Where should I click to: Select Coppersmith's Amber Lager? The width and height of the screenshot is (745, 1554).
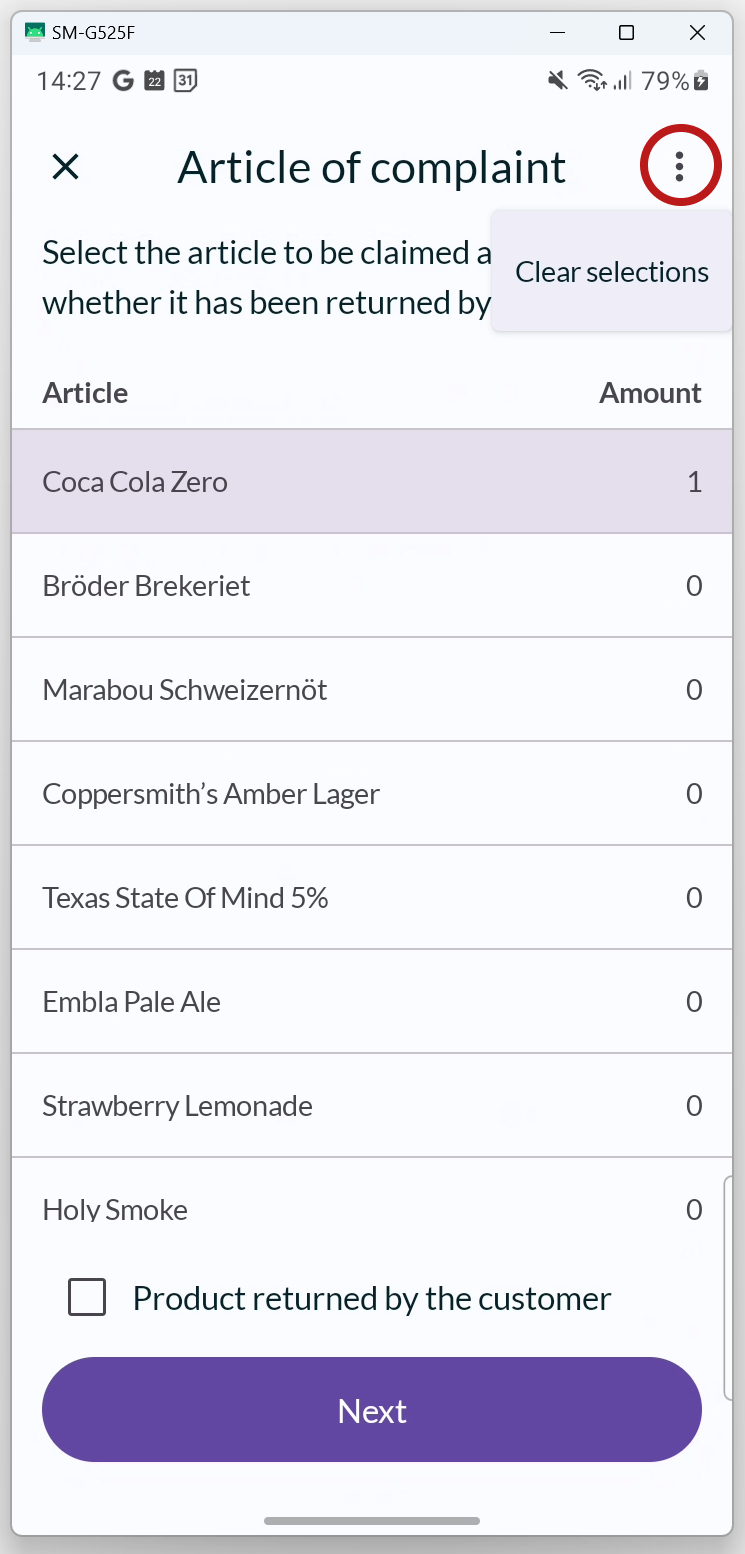click(x=372, y=794)
